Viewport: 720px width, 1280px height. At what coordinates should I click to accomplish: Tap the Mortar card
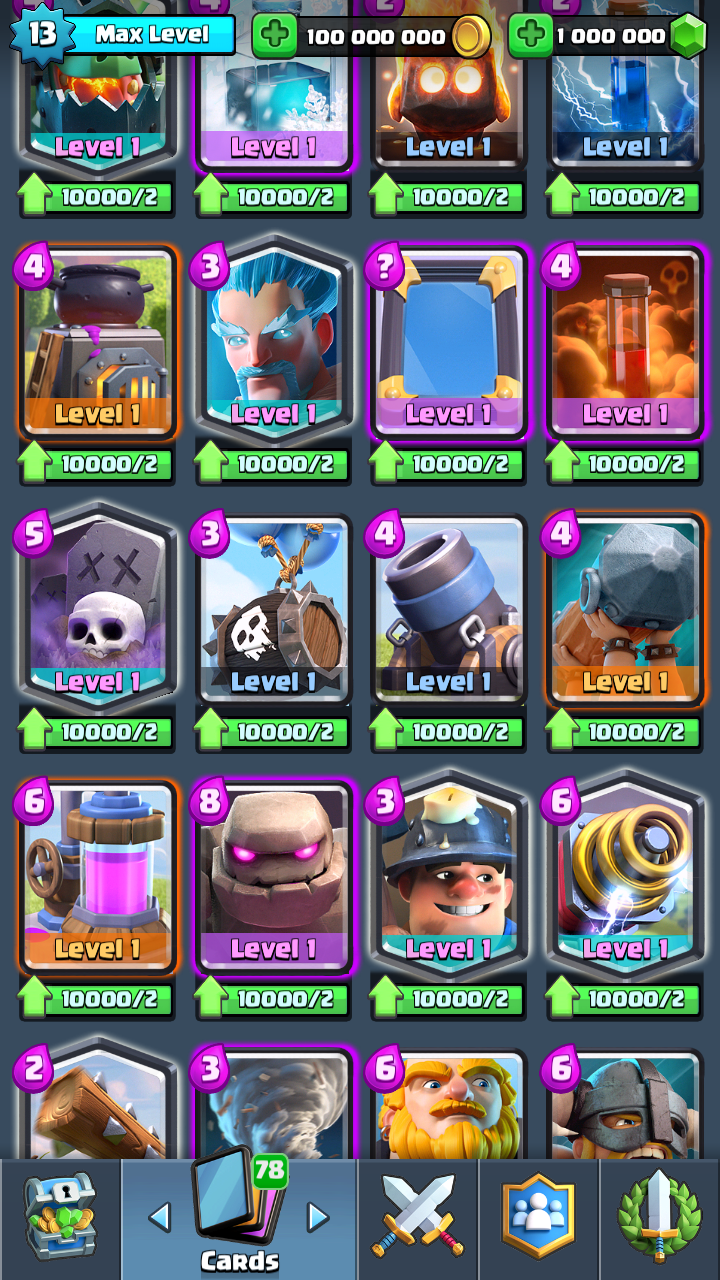click(448, 607)
